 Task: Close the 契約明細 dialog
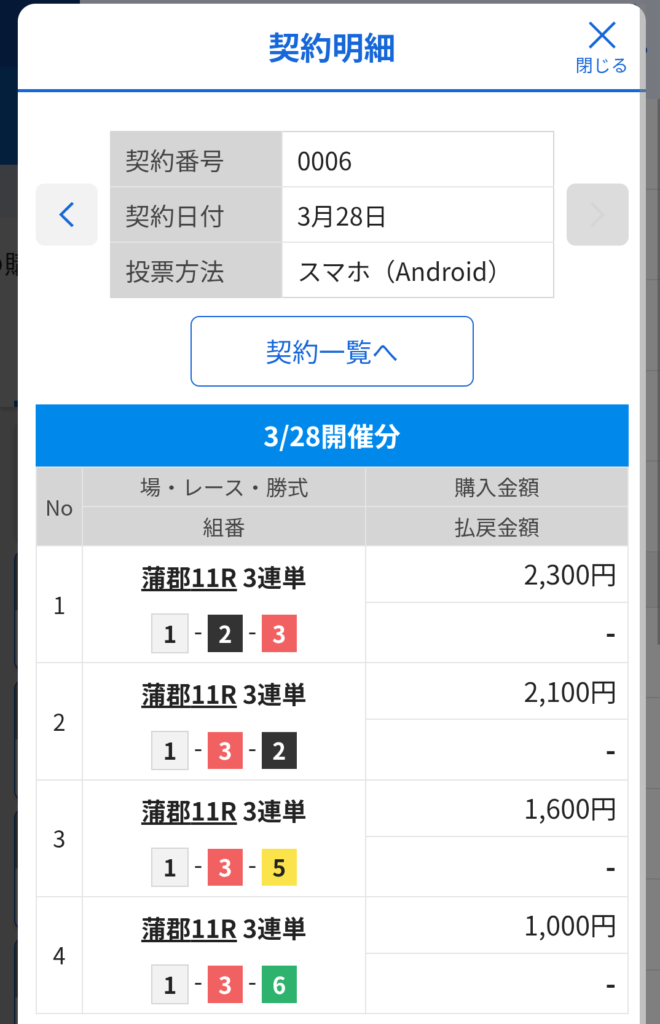click(x=601, y=46)
